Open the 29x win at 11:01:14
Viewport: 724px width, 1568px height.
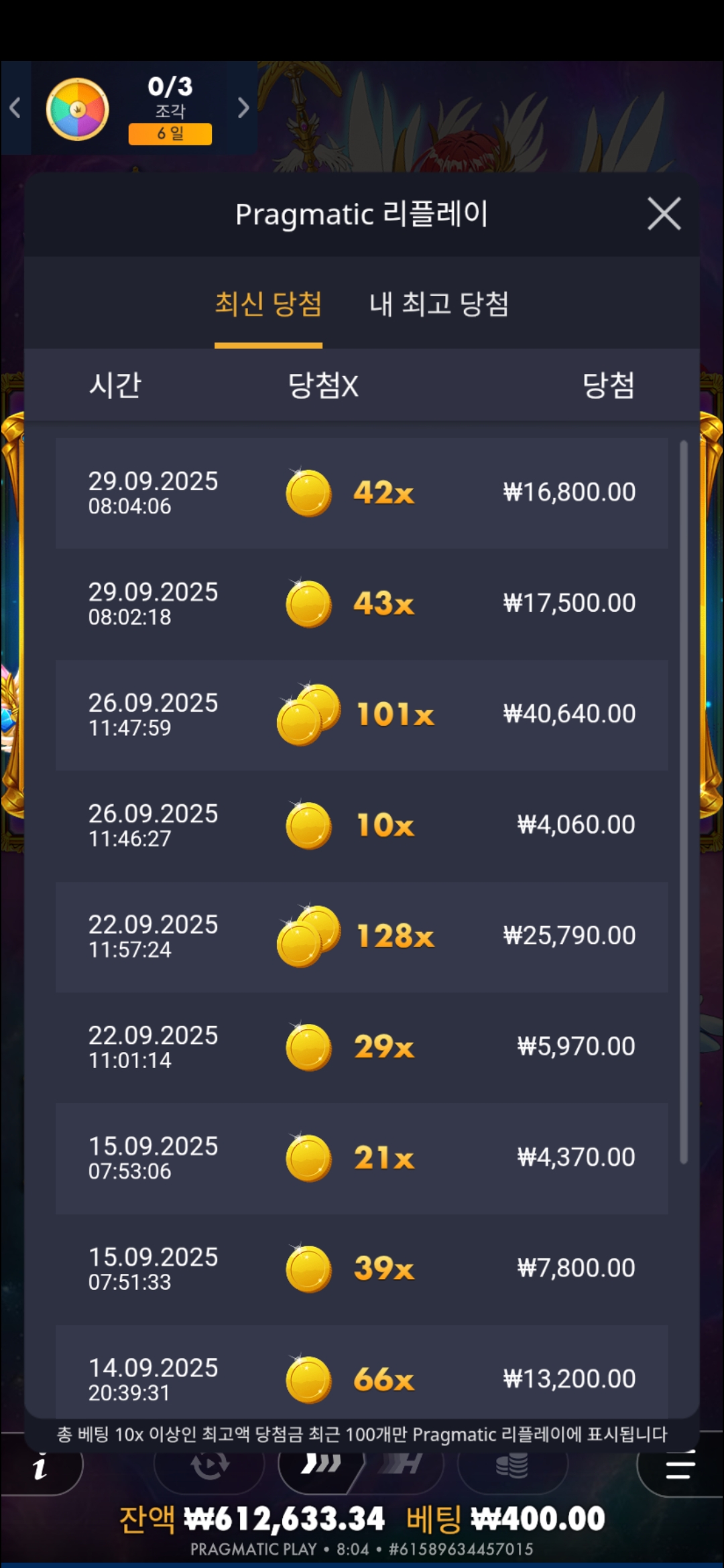(362, 1047)
